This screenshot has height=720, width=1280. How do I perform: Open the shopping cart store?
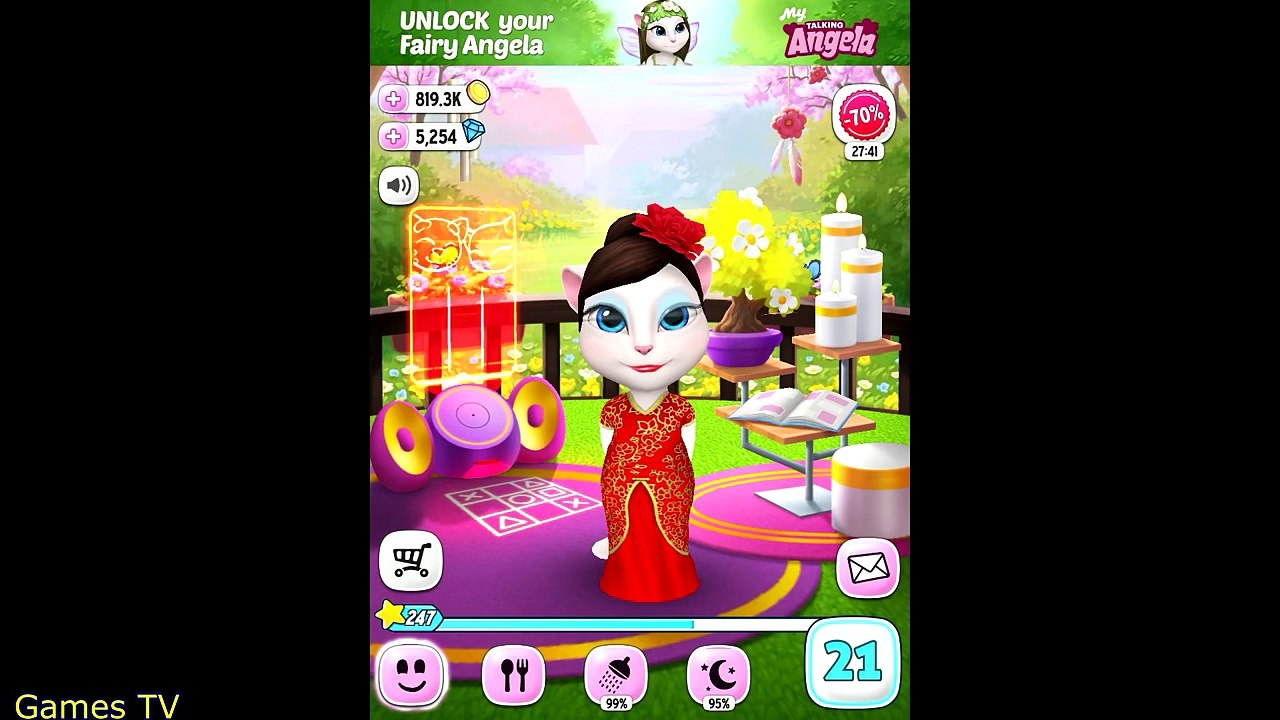tap(411, 561)
